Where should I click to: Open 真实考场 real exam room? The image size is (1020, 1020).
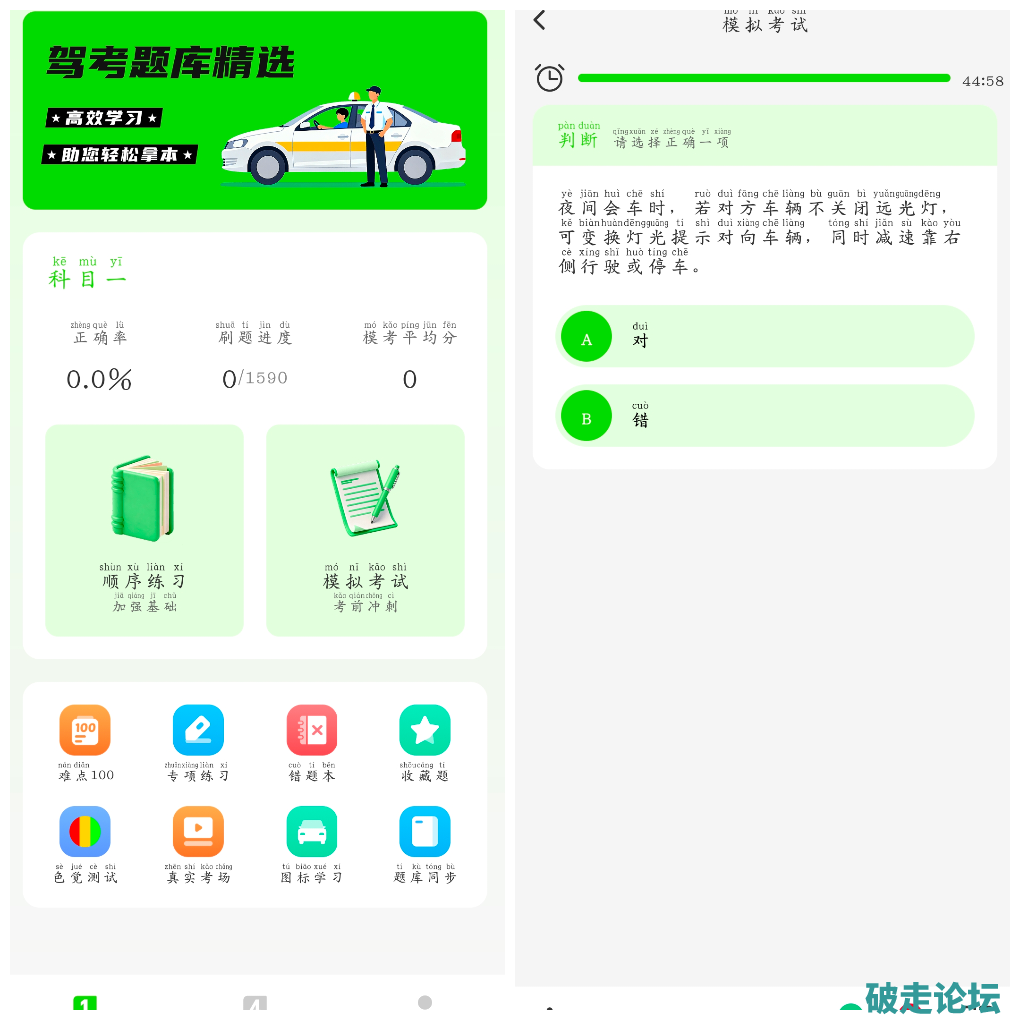click(x=198, y=843)
